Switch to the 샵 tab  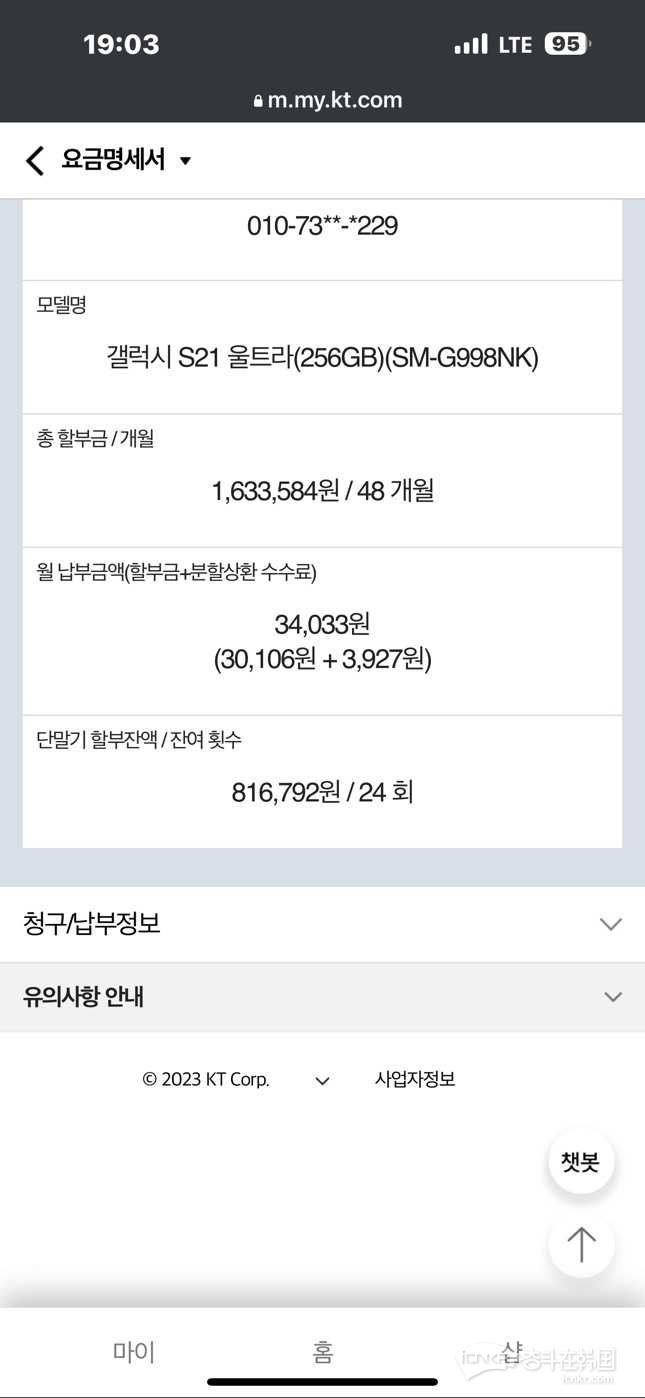coord(511,1352)
